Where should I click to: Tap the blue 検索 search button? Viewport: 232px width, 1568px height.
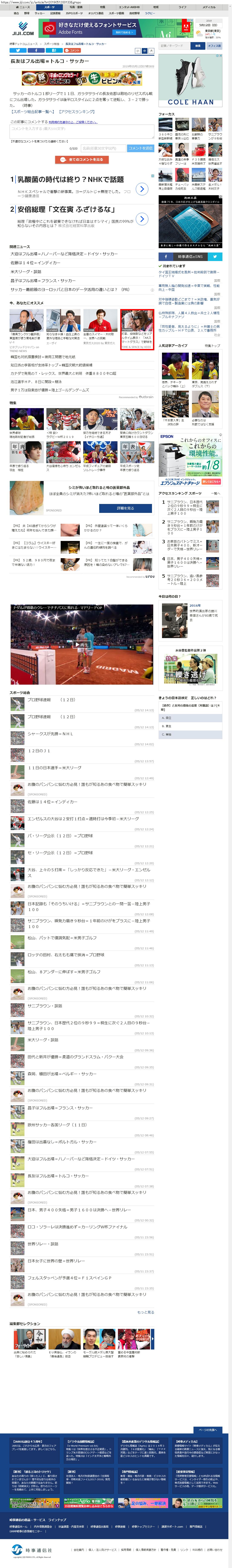pos(197,46)
